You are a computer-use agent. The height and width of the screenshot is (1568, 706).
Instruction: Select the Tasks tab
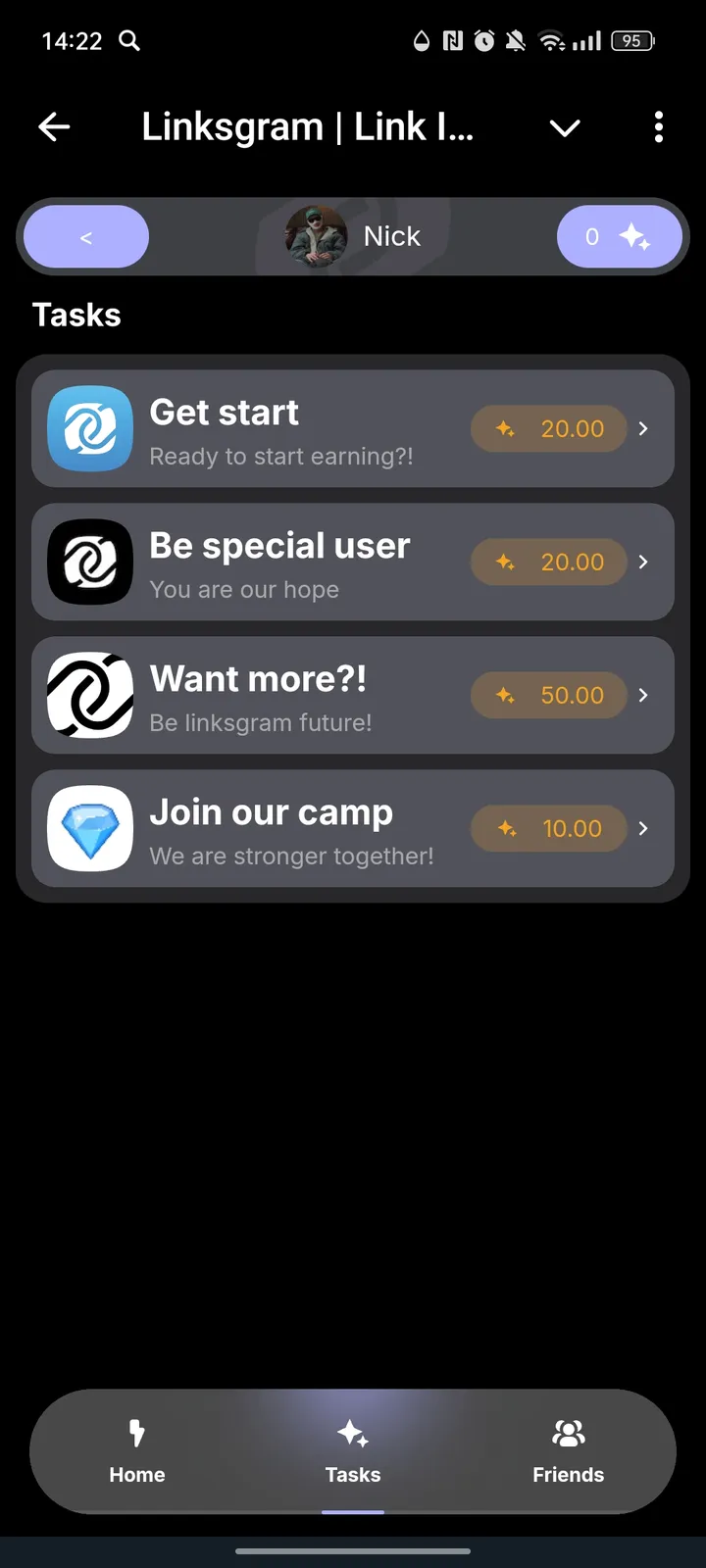tap(353, 1451)
